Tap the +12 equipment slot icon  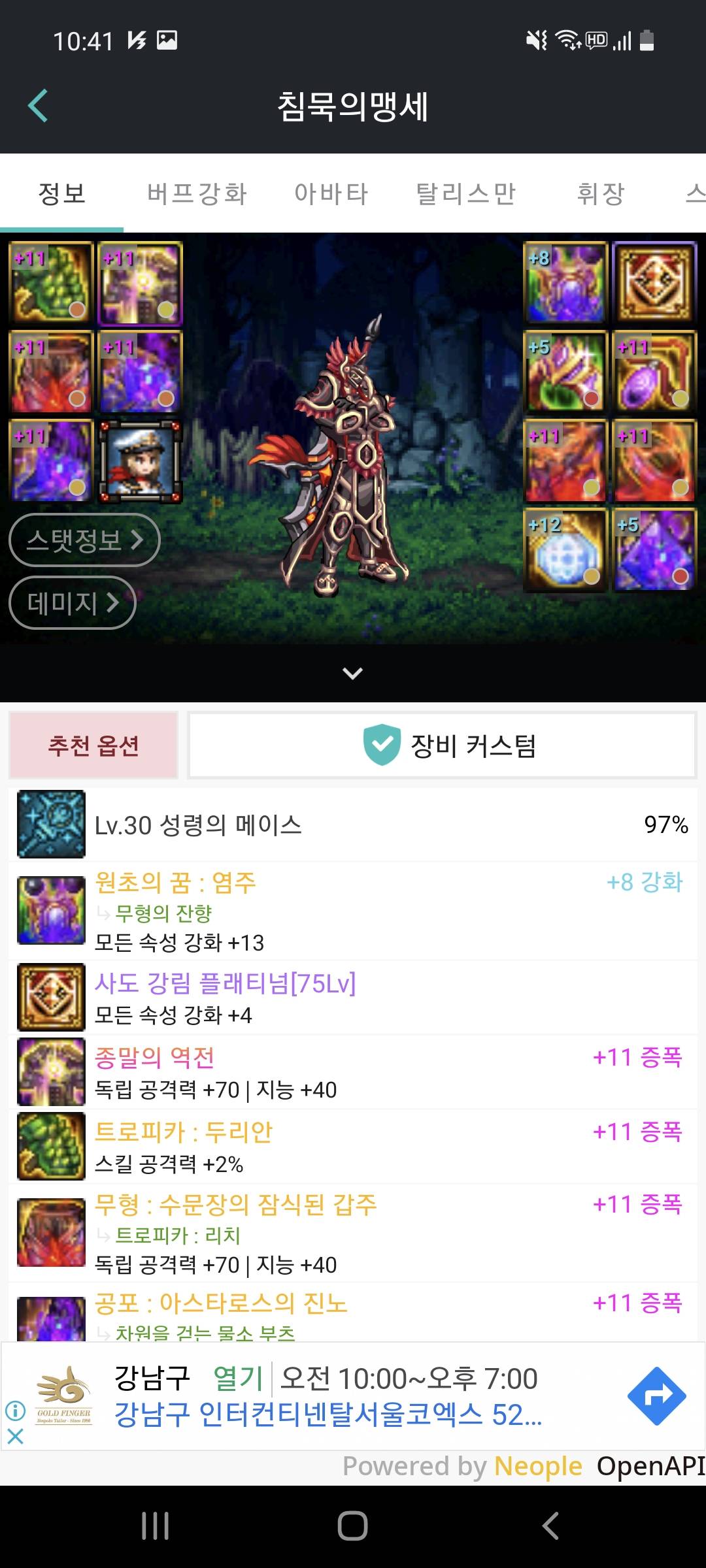pyautogui.click(x=565, y=550)
